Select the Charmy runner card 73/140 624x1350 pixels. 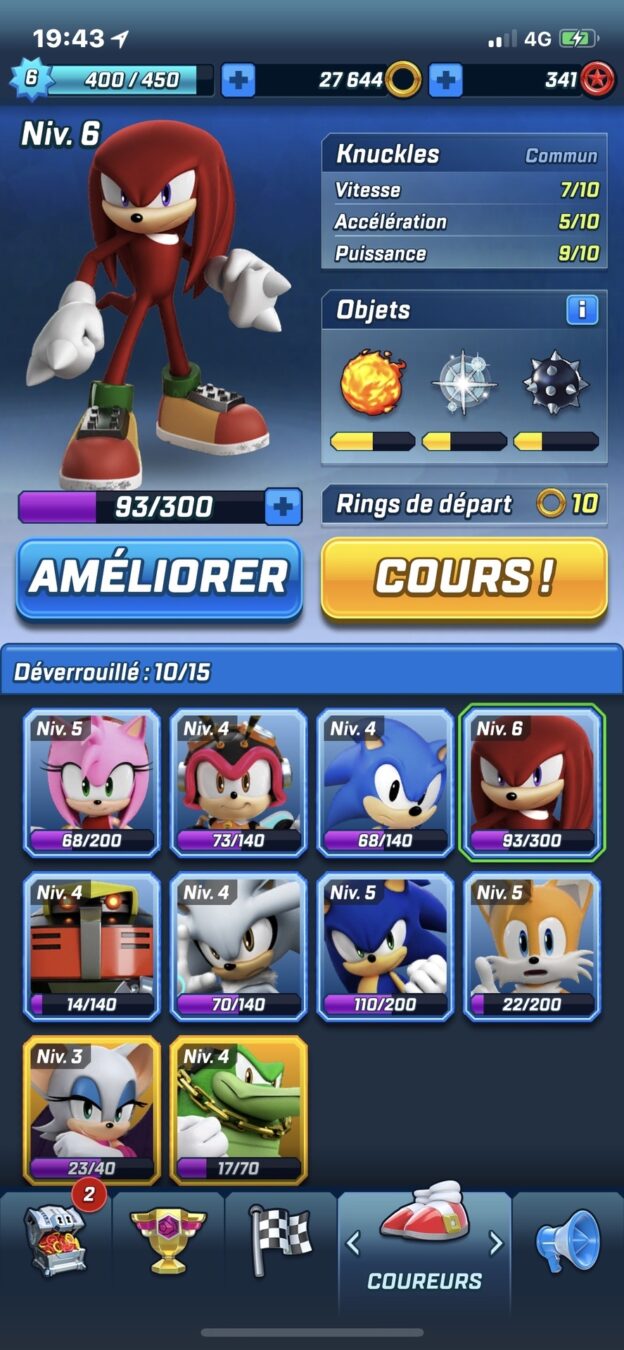pyautogui.click(x=238, y=782)
